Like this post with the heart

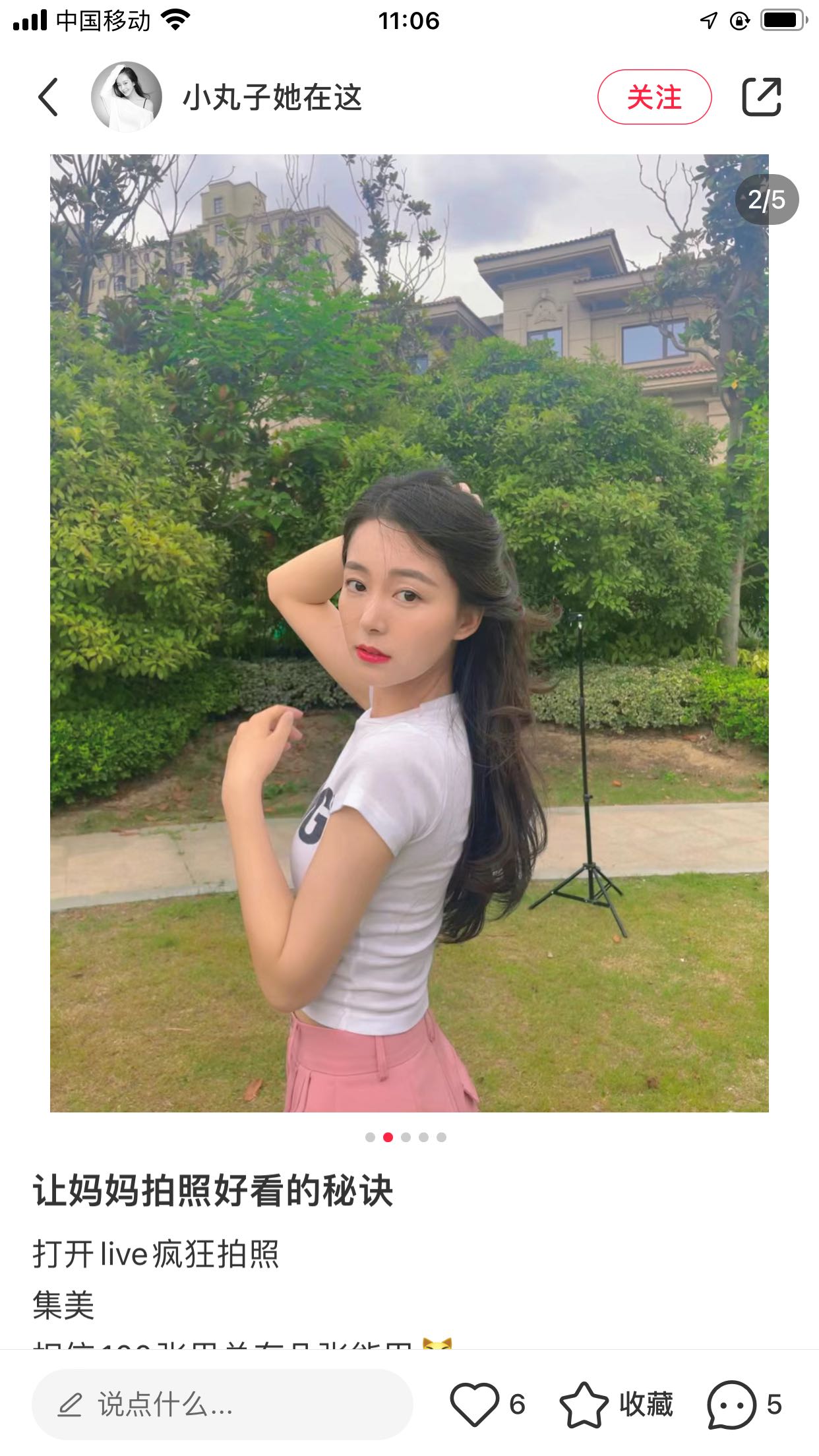475,1404
